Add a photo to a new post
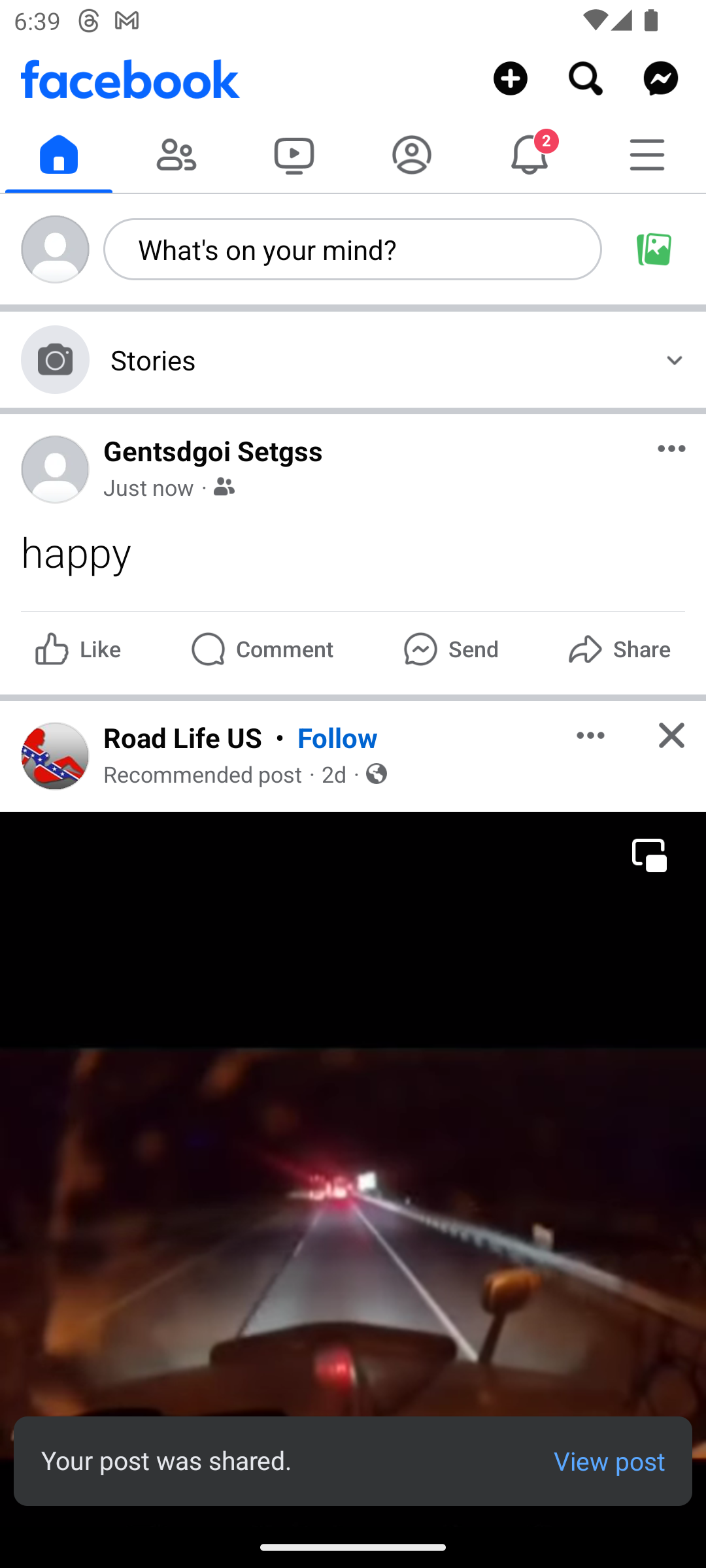Screen dimensions: 706x1568 tap(654, 250)
